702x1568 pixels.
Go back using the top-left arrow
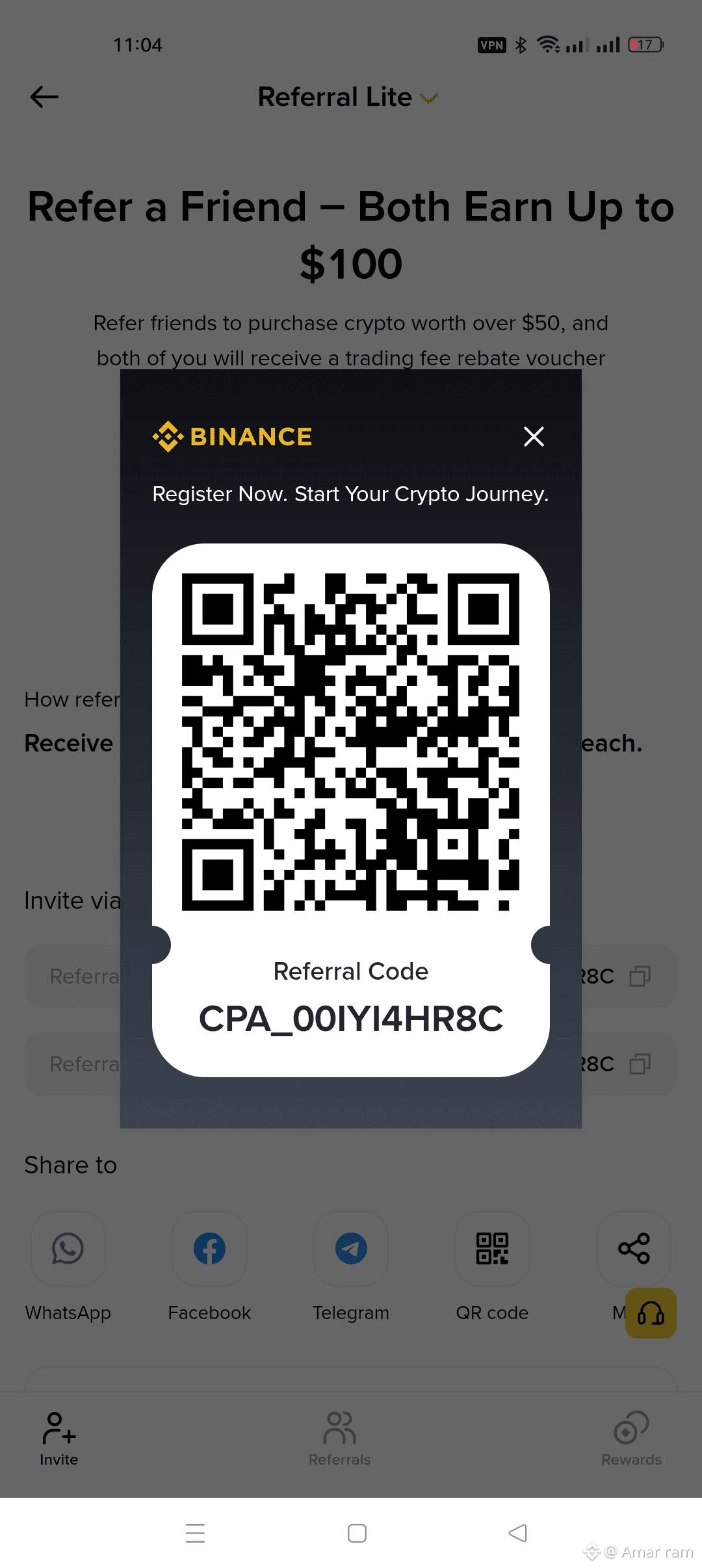coord(44,97)
